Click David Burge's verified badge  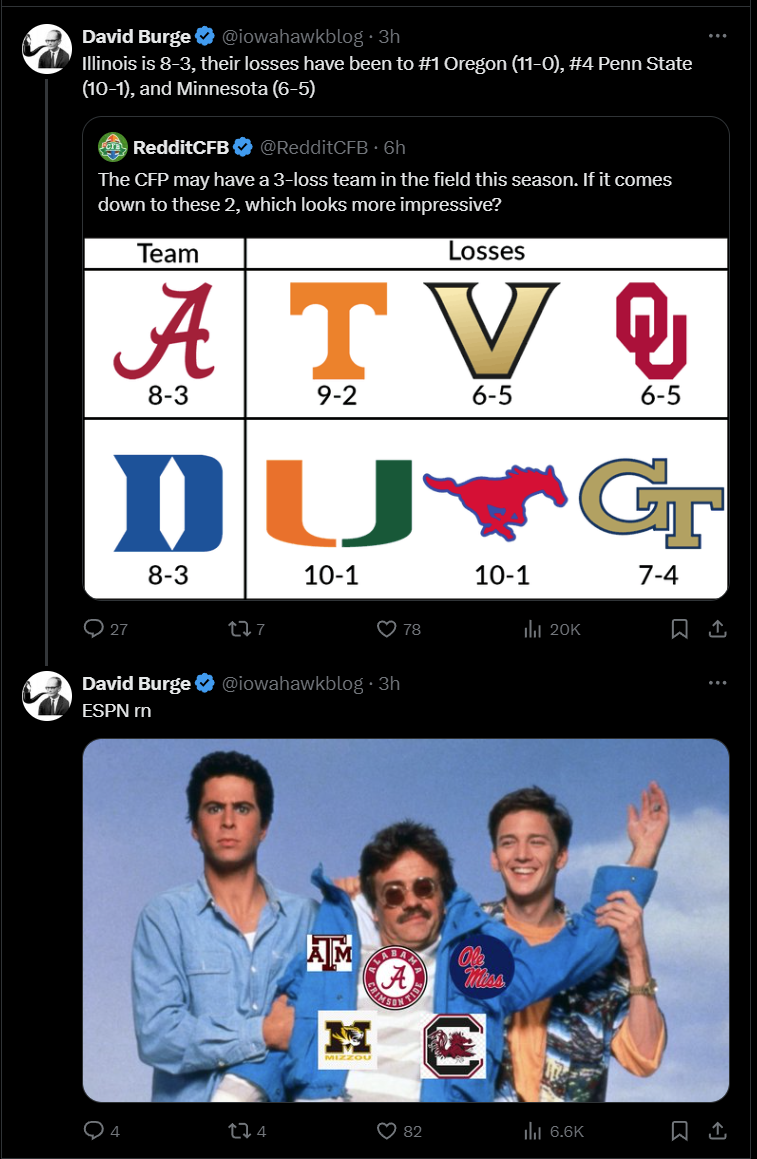(205, 36)
